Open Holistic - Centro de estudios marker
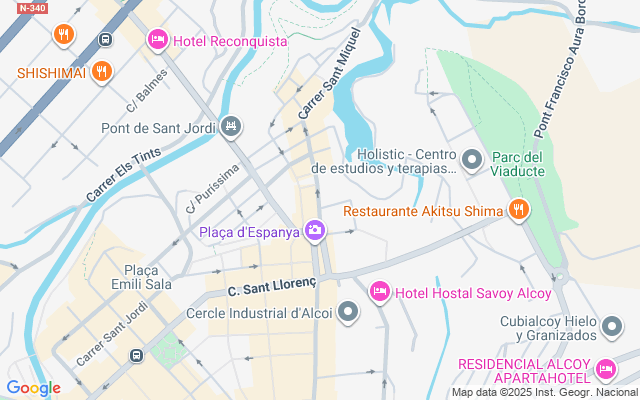The width and height of the screenshot is (640, 400). pyautogui.click(x=472, y=158)
